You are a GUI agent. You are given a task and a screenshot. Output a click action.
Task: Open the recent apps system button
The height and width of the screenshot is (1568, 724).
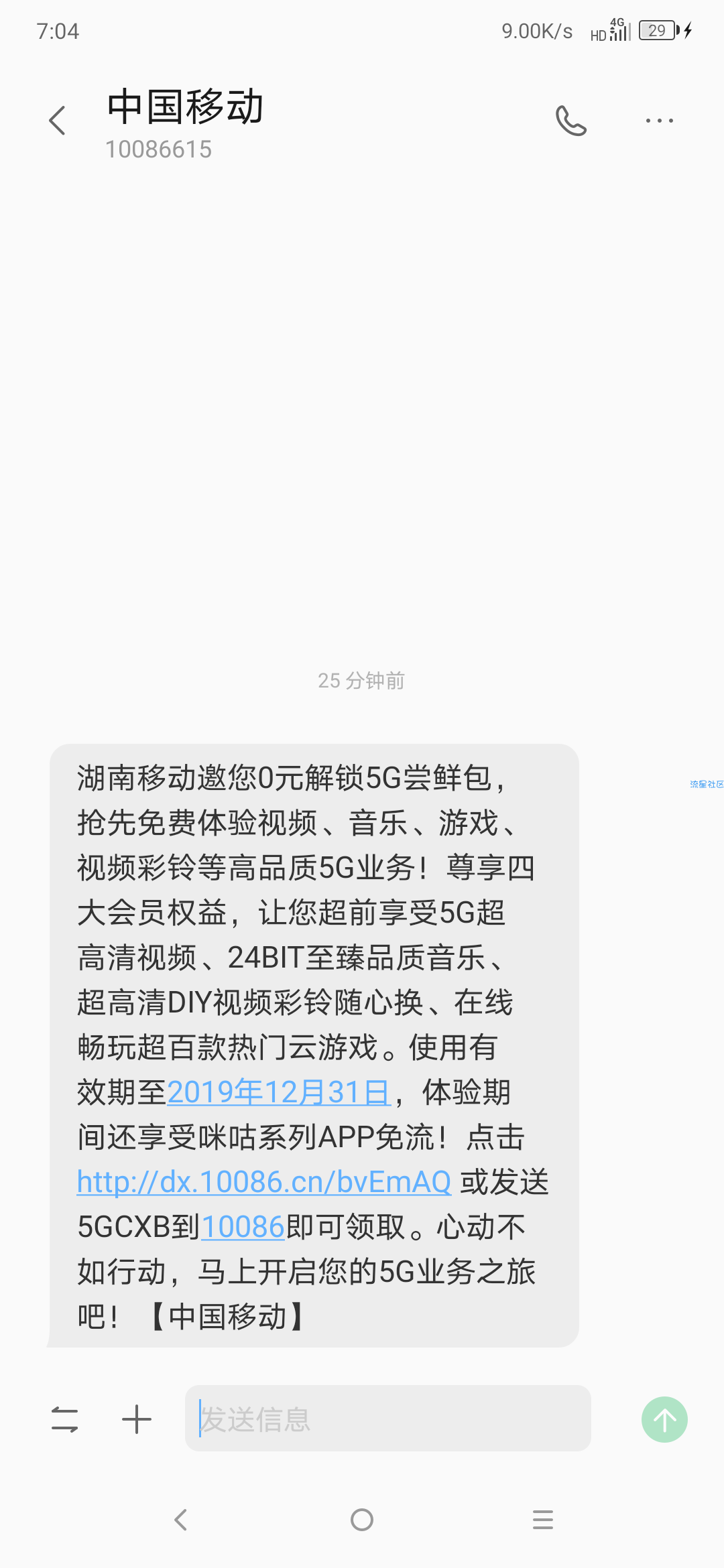tap(542, 1520)
